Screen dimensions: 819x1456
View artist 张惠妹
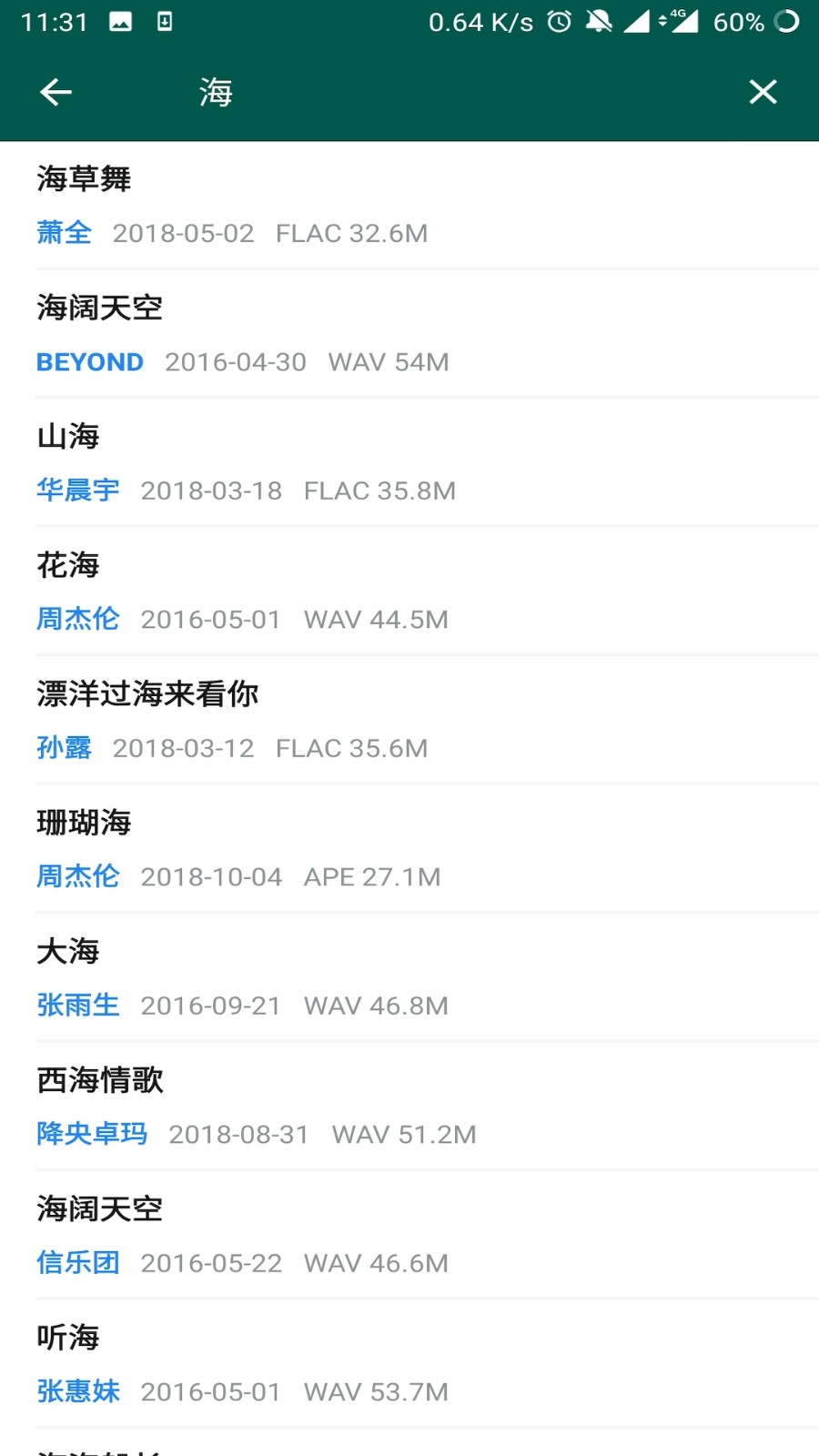pyautogui.click(x=77, y=1391)
